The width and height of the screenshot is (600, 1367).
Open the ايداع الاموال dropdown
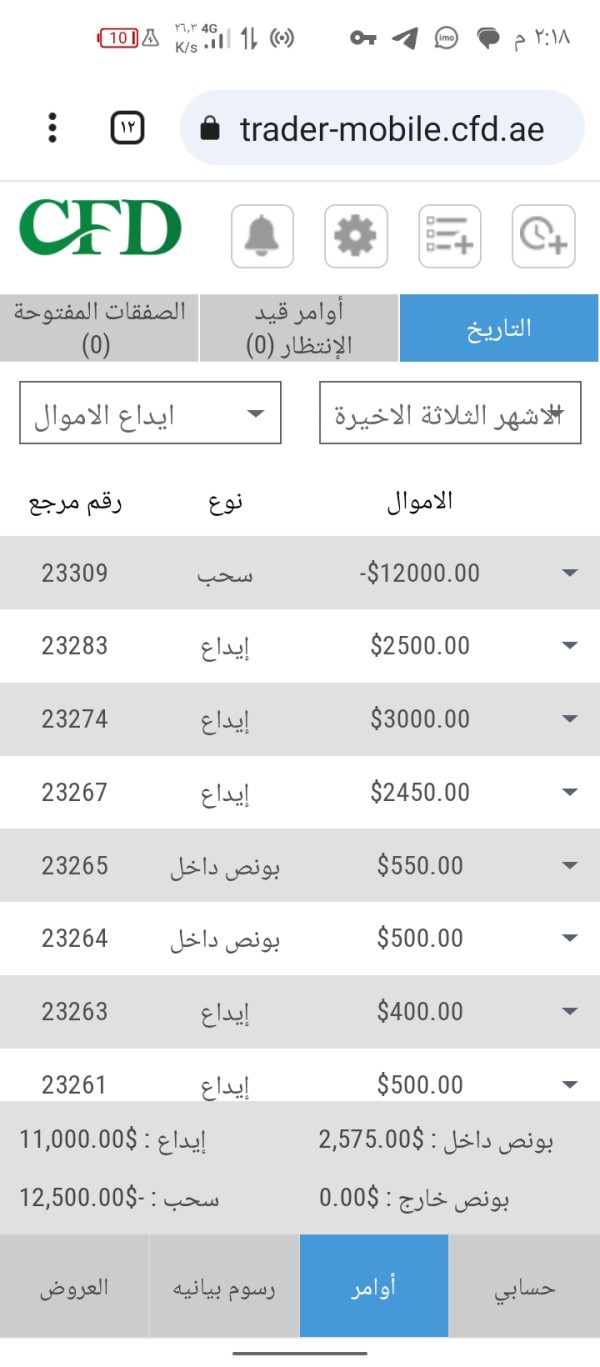(x=150, y=413)
